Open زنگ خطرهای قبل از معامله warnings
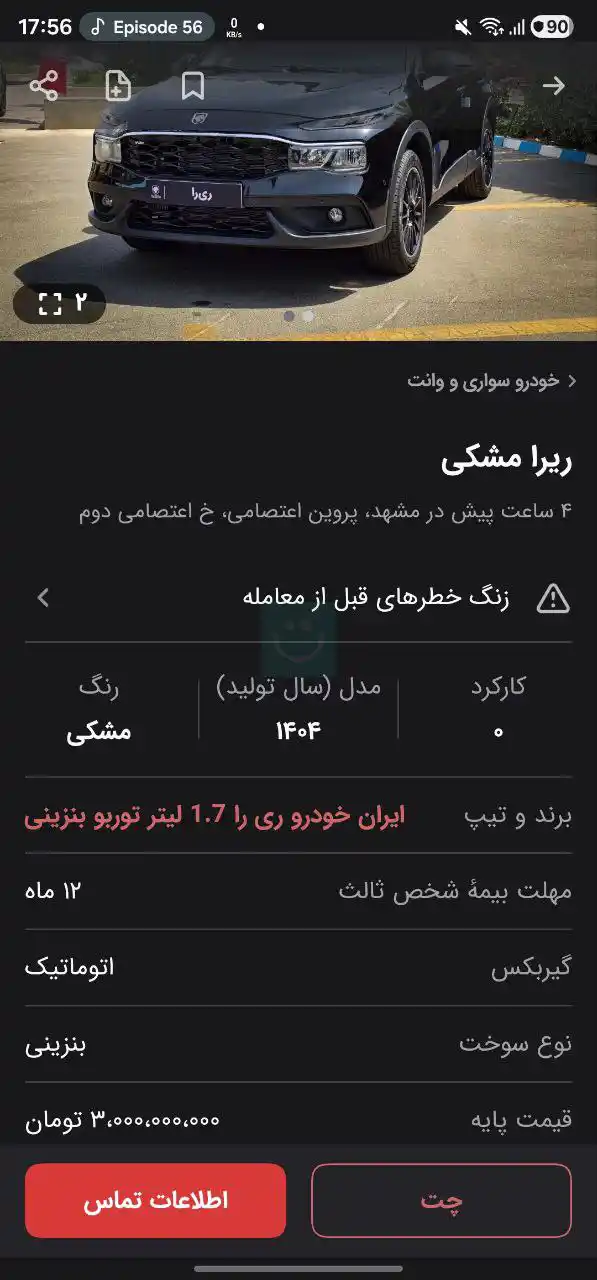This screenshot has width=597, height=1280. [298, 598]
